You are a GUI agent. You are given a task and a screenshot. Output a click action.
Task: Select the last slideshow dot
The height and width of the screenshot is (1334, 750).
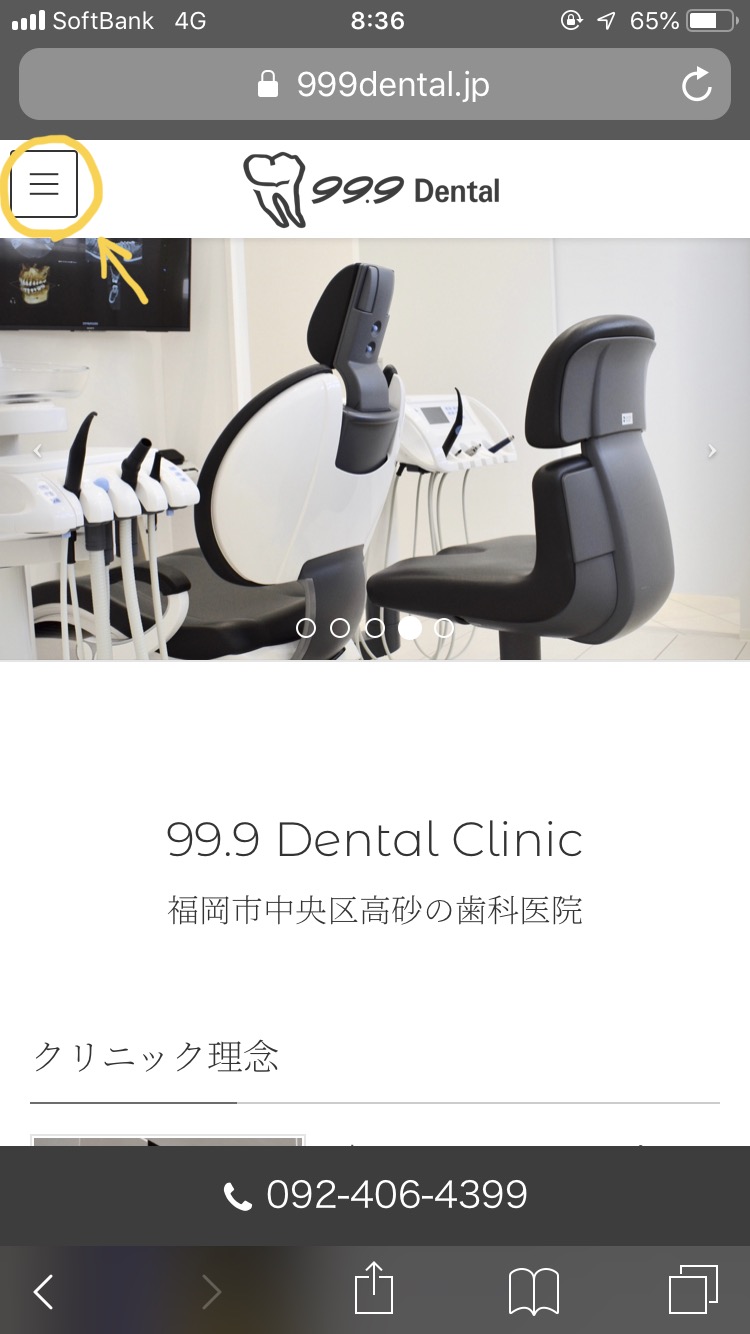click(x=444, y=628)
